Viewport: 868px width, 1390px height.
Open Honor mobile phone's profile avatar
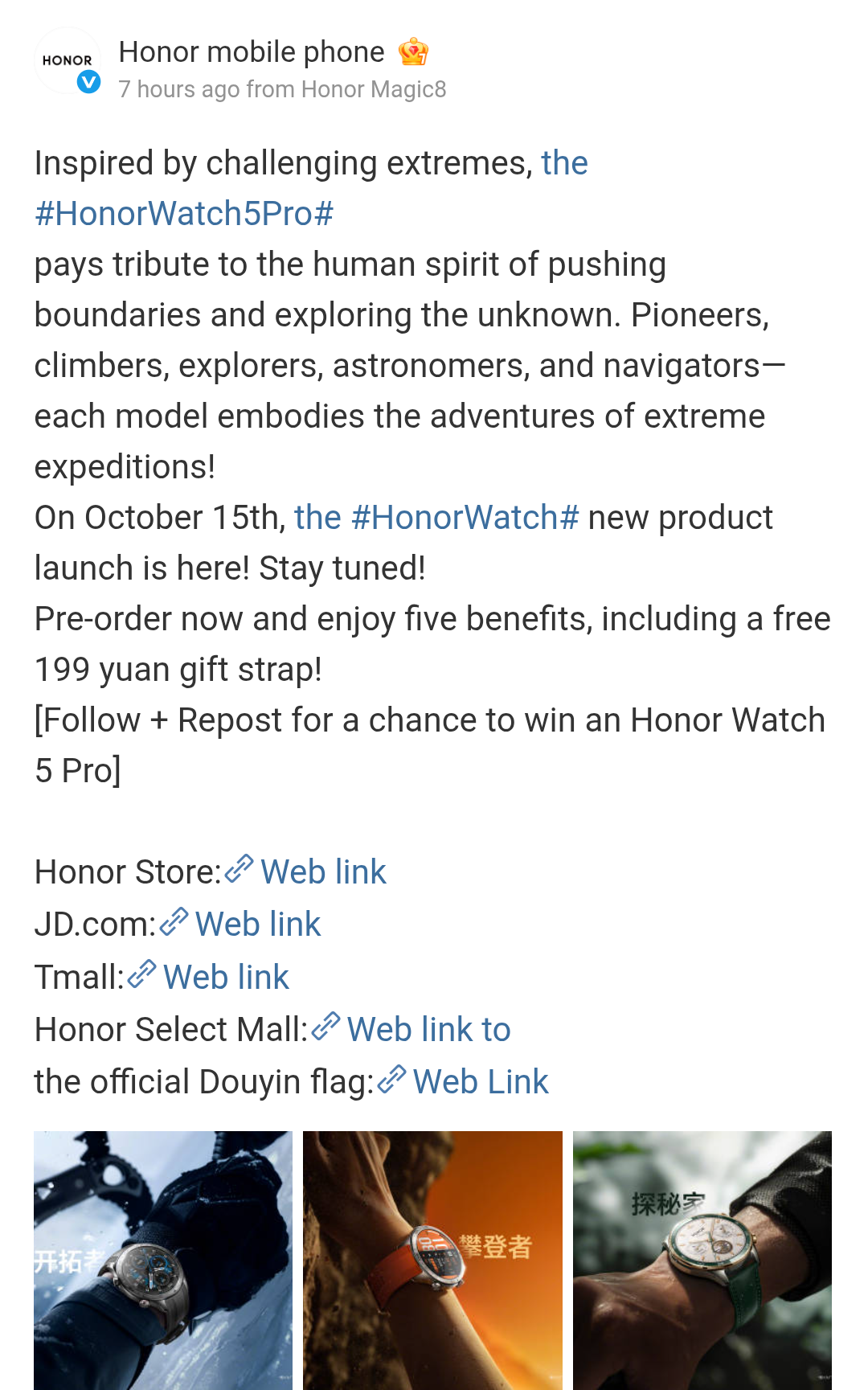pyautogui.click(x=68, y=61)
